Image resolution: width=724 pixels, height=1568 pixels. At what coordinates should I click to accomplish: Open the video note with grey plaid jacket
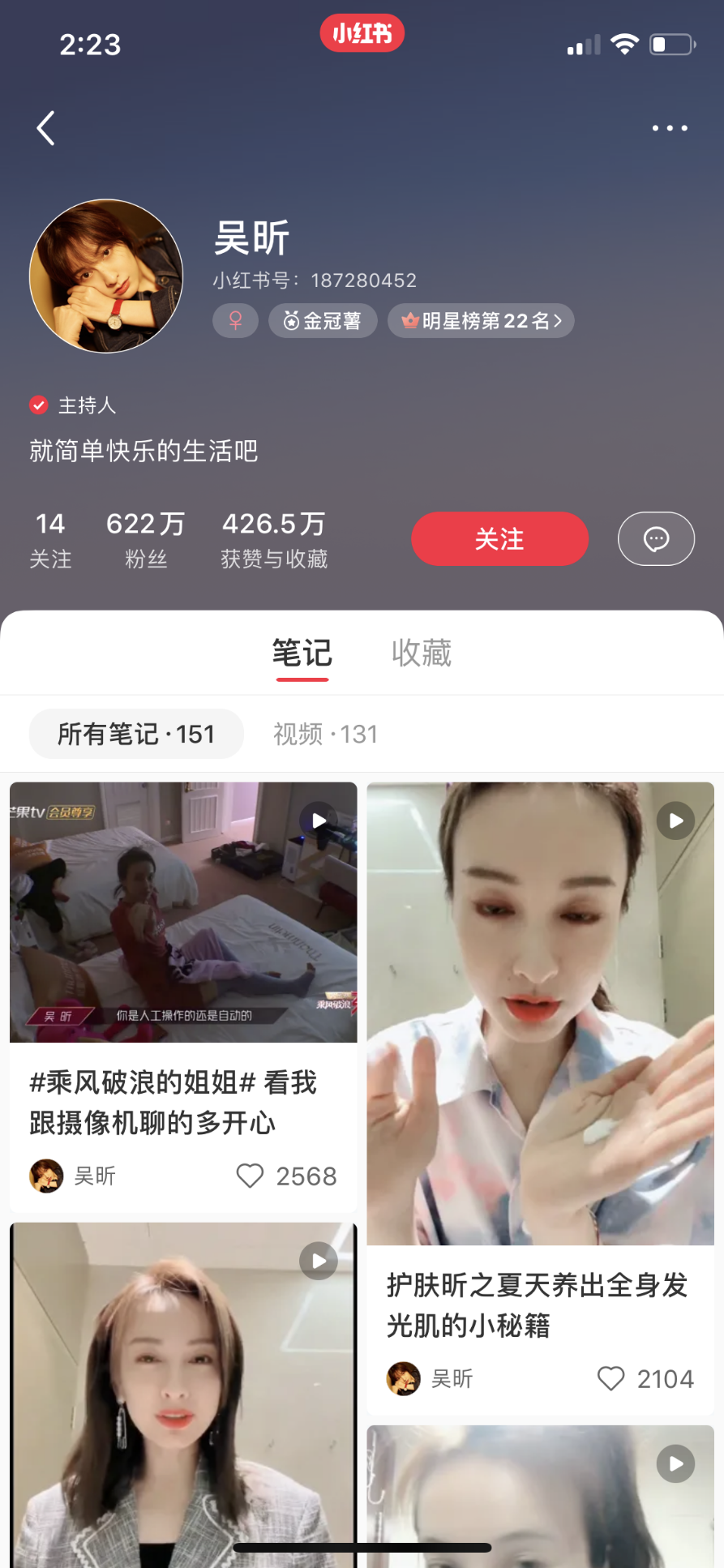pyautogui.click(x=183, y=1394)
